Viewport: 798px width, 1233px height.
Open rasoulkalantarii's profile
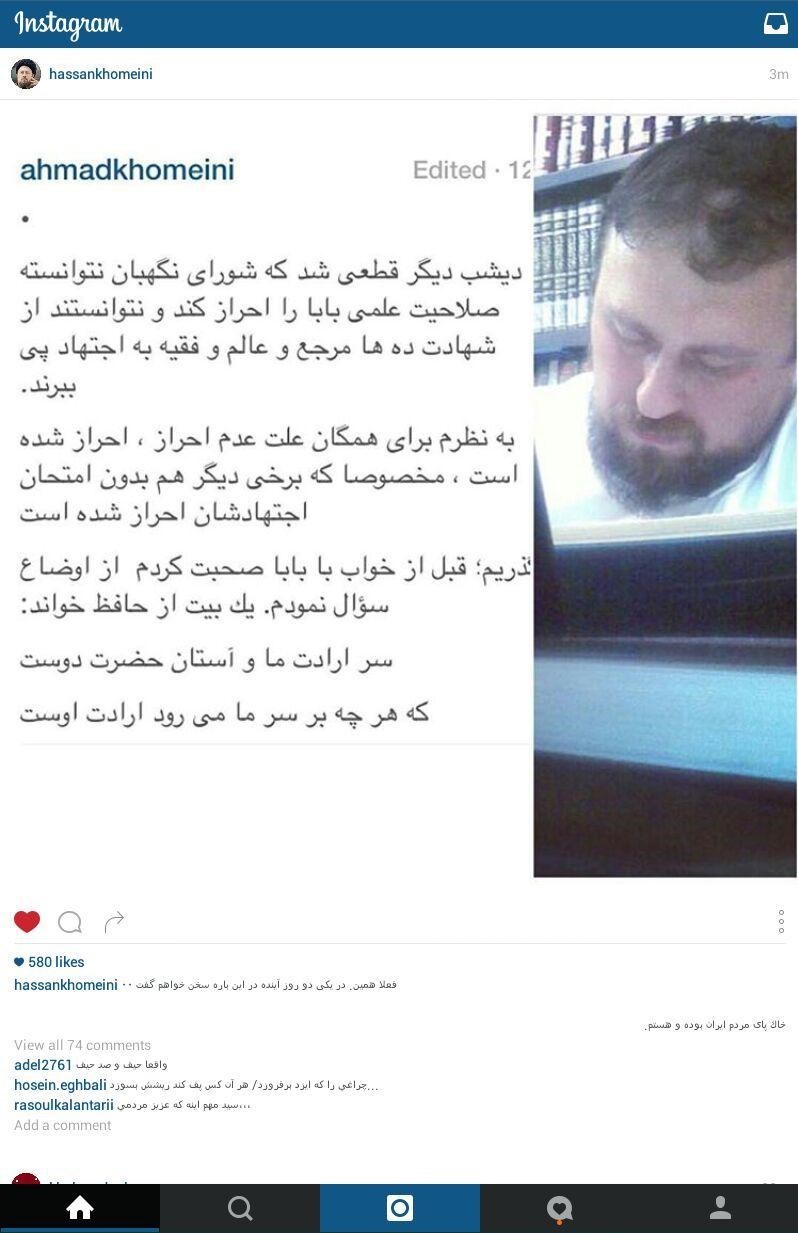(x=63, y=1105)
